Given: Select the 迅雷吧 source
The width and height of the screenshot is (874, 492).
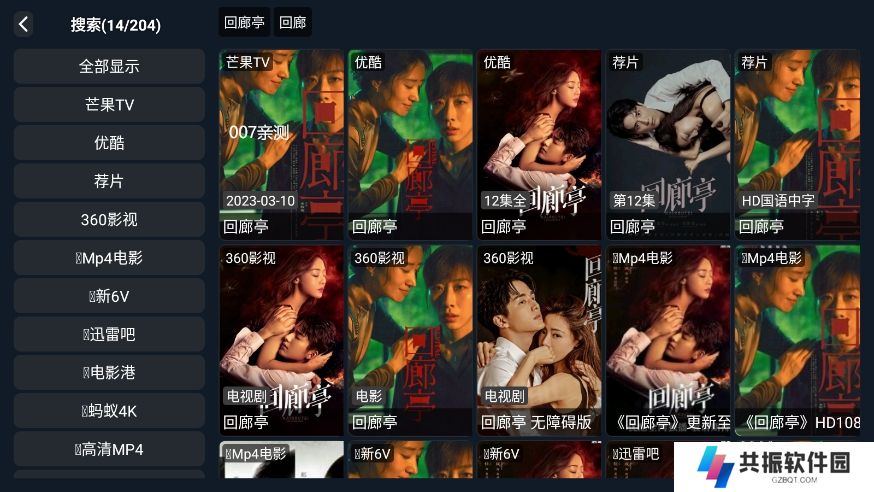Looking at the screenshot, I should click(x=109, y=334).
